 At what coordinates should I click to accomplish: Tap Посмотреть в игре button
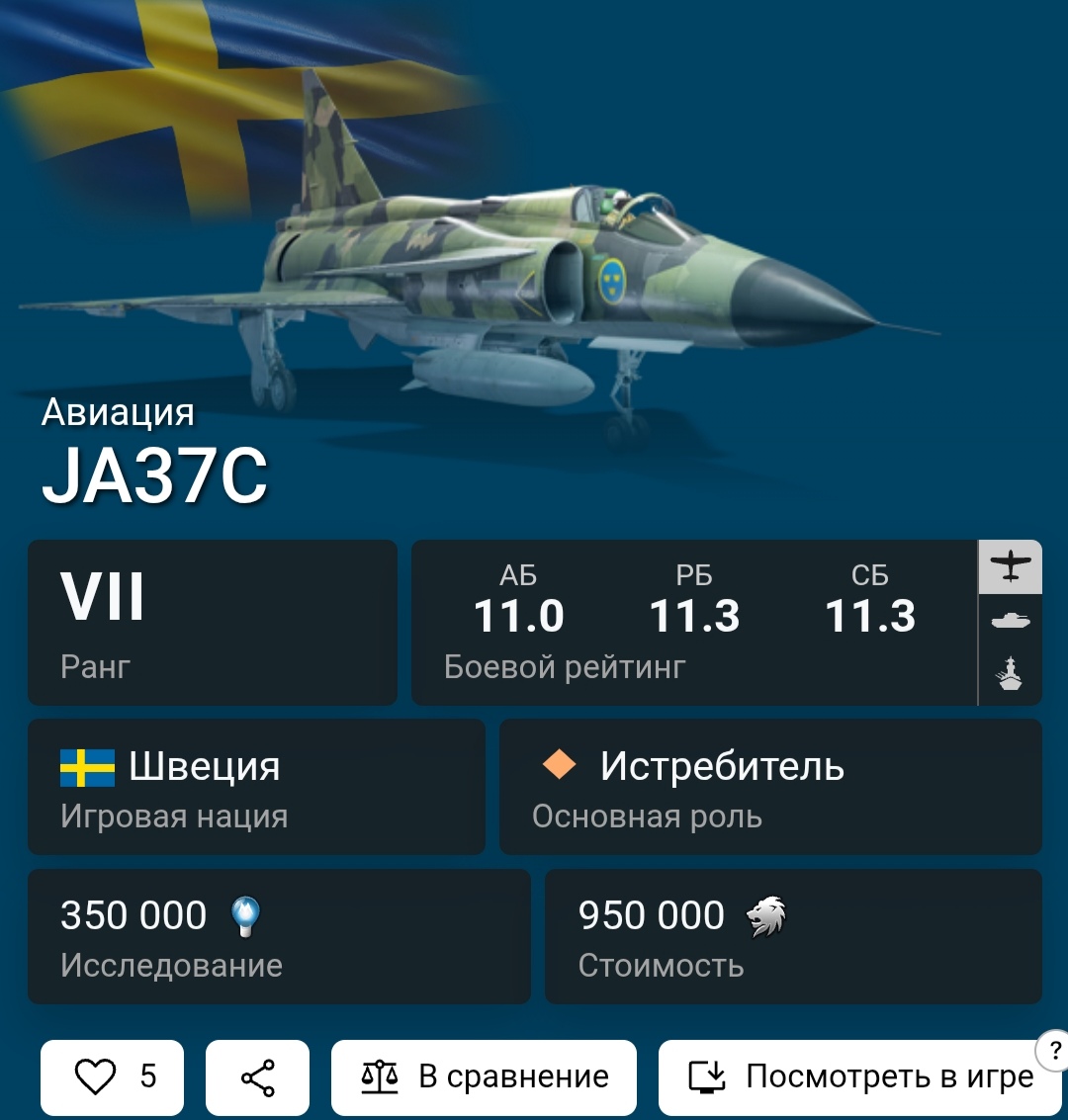pos(860,1077)
